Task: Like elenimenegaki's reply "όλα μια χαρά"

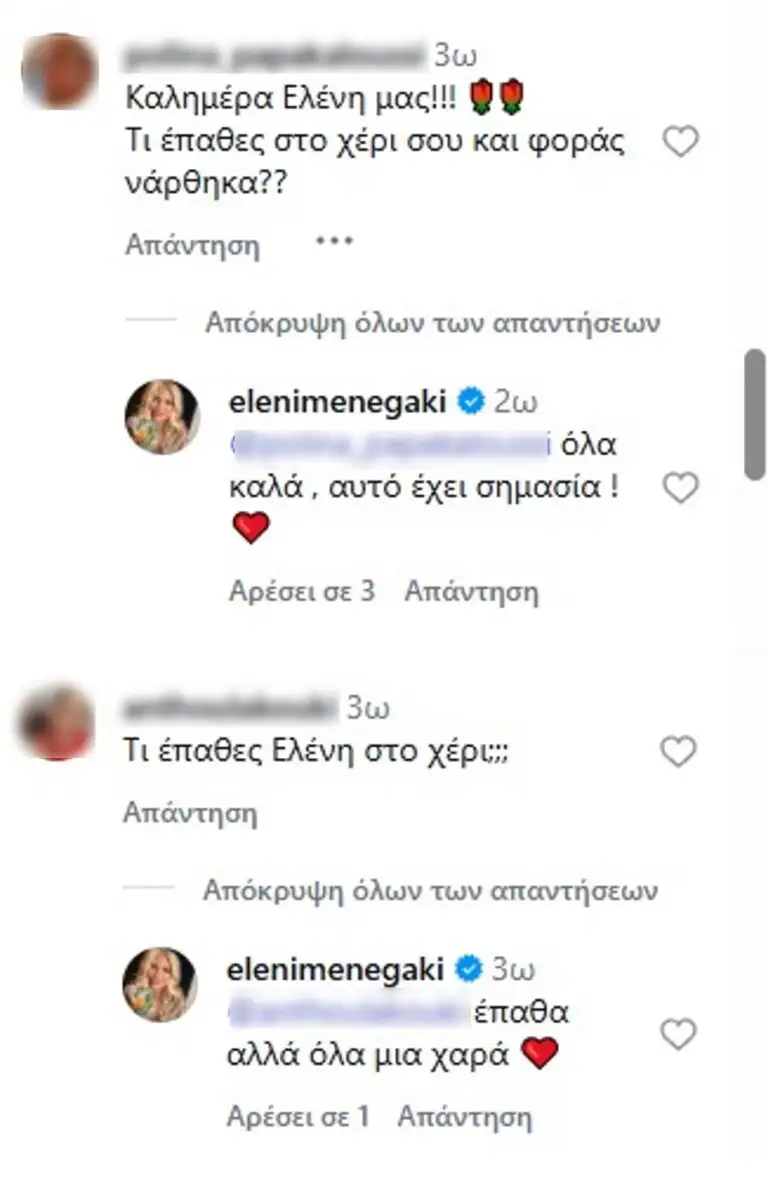Action: pos(679,1034)
